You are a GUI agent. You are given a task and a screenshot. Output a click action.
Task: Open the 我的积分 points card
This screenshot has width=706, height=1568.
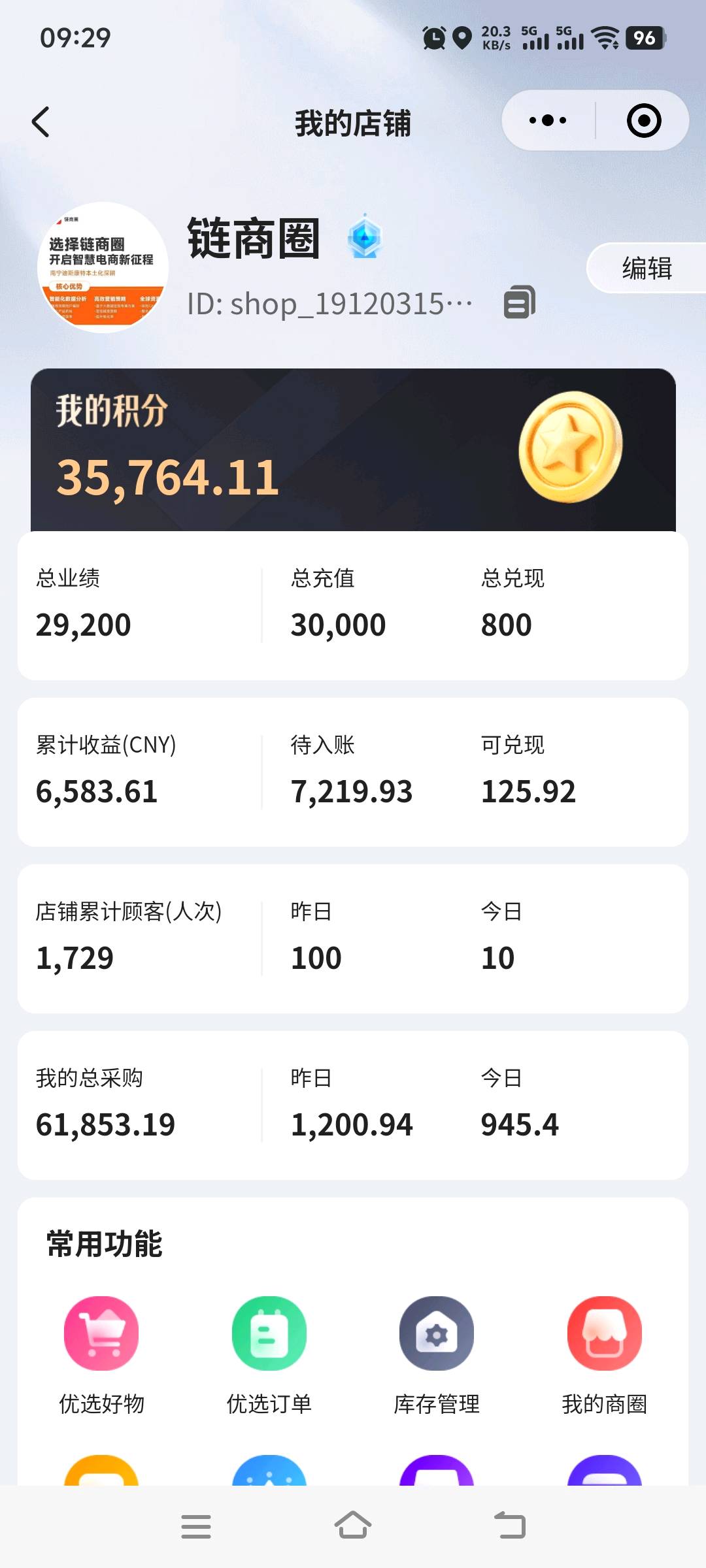coord(353,451)
